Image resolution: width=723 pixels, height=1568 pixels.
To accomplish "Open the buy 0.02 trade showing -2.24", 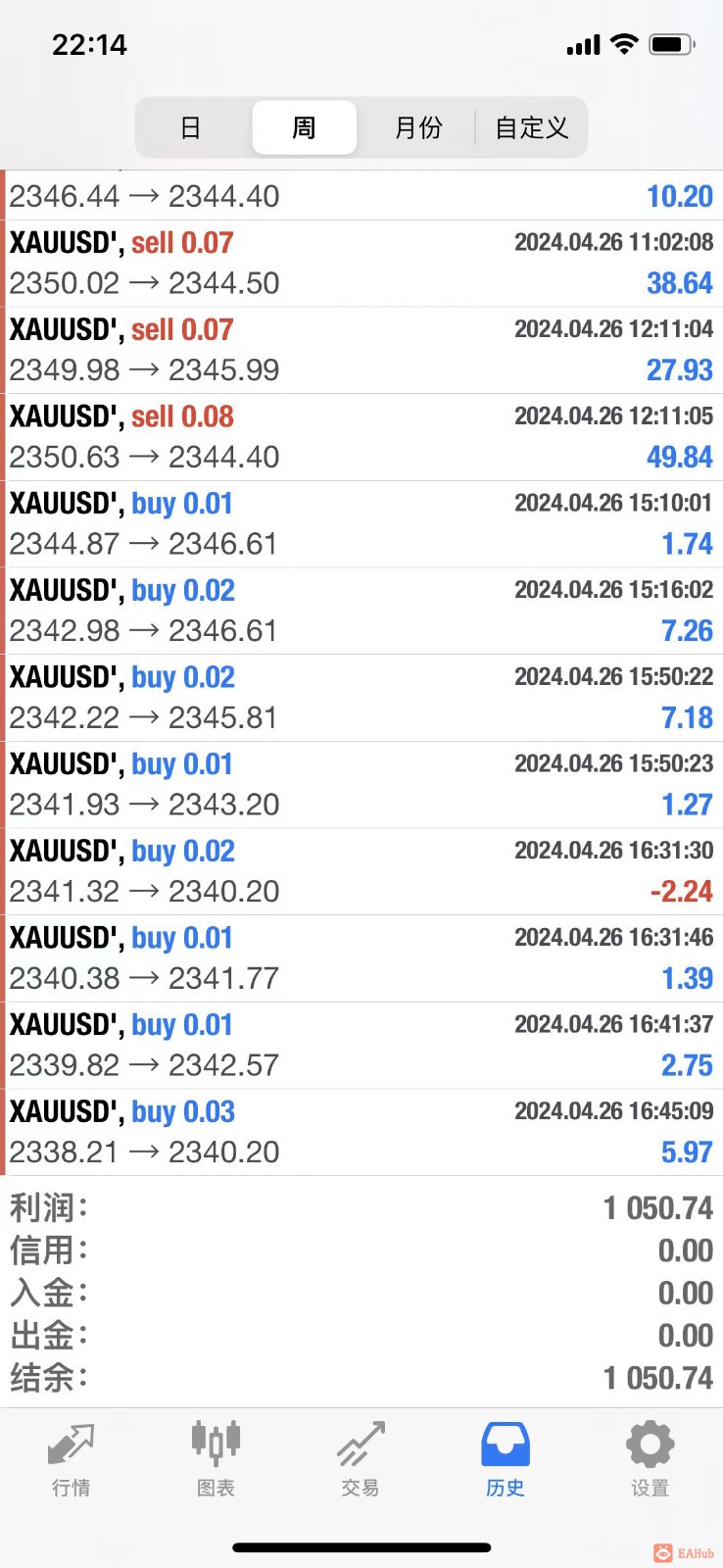I will click(x=361, y=871).
